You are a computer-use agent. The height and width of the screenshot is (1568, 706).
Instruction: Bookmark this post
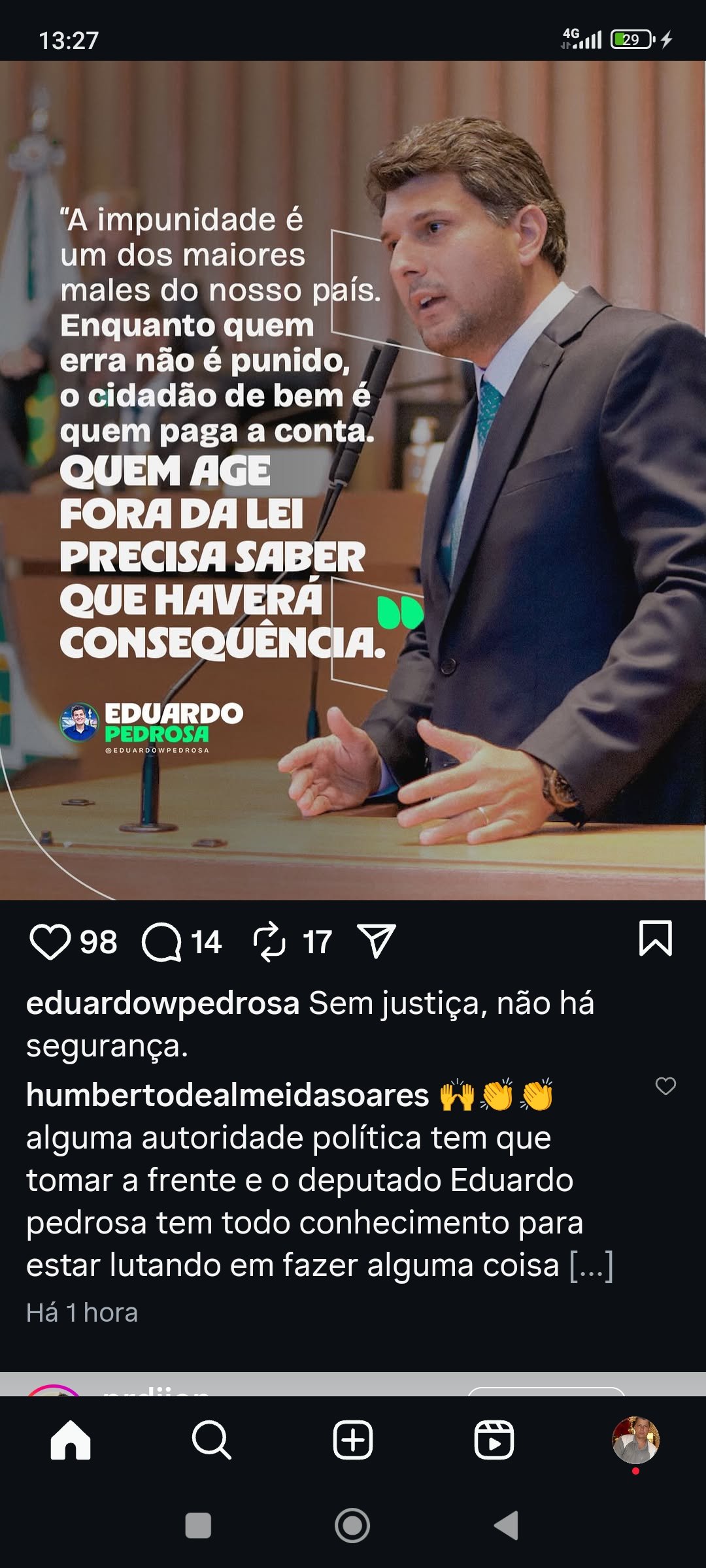tap(655, 938)
